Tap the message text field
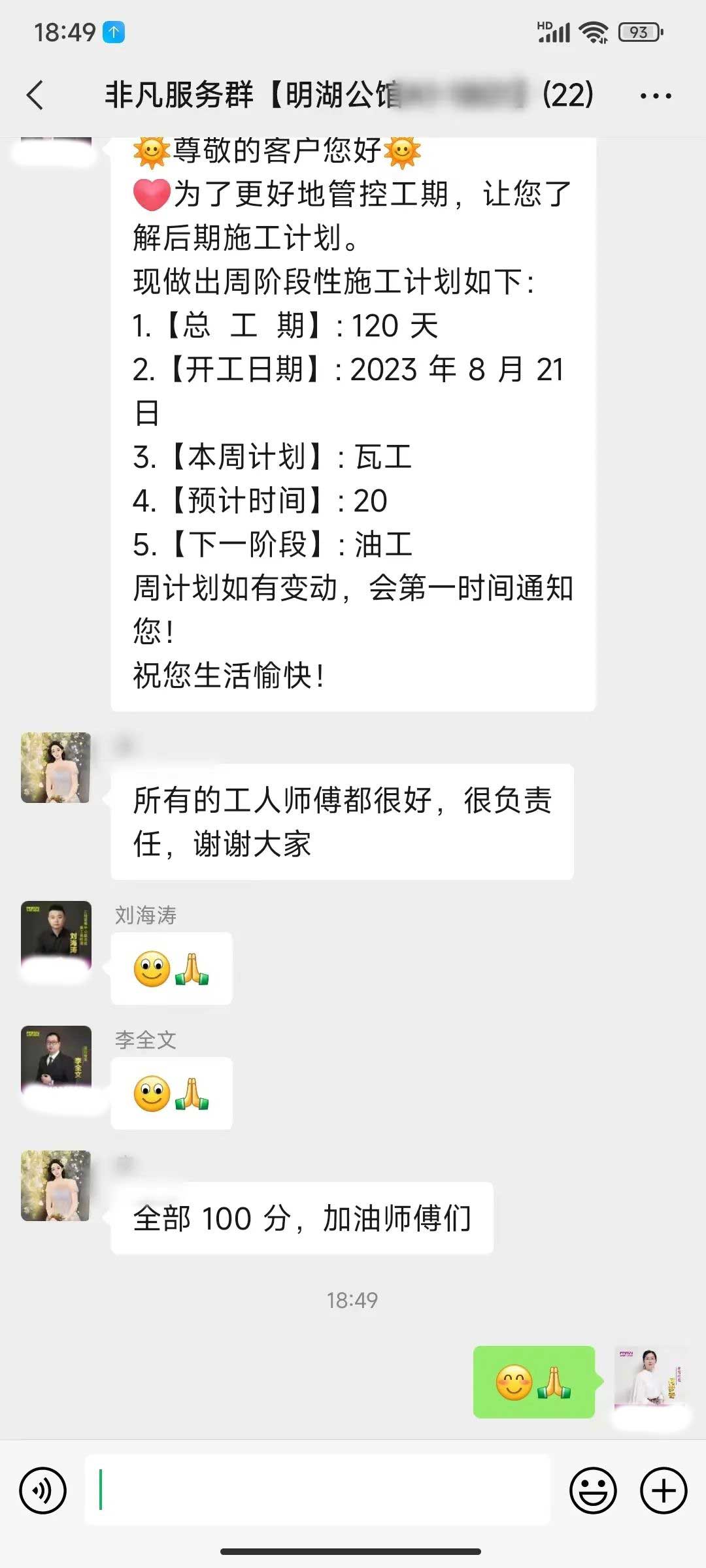 (318, 1490)
